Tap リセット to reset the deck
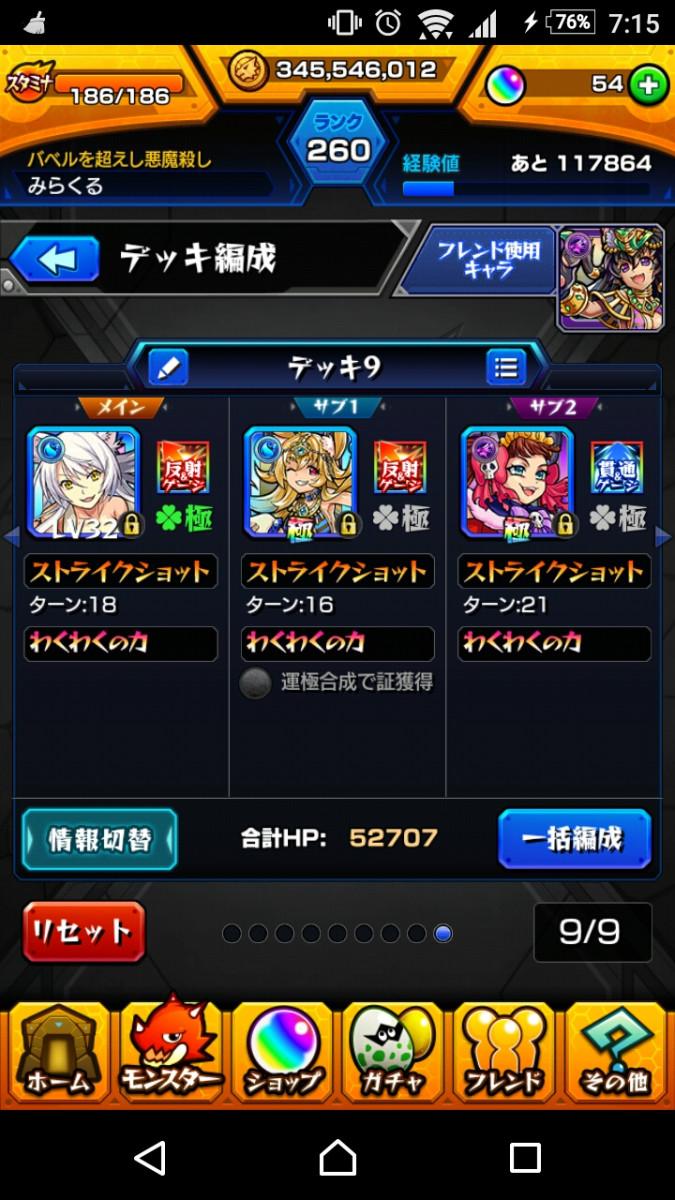Image resolution: width=675 pixels, height=1200 pixels. (x=84, y=932)
